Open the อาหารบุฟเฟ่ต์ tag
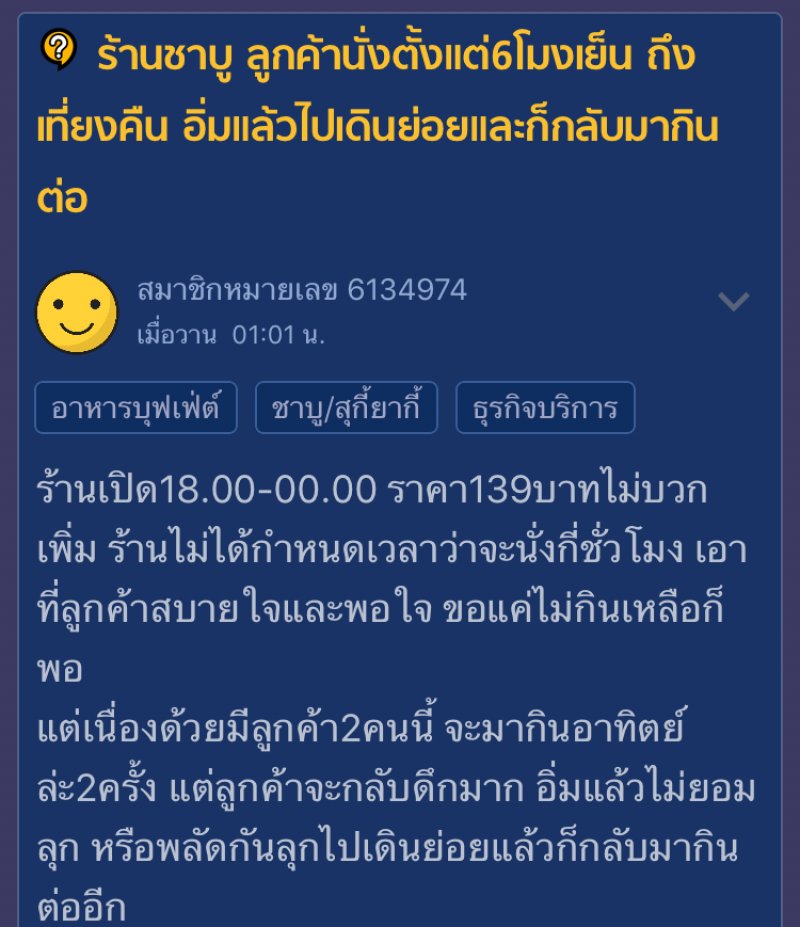The image size is (800, 927). (x=136, y=408)
